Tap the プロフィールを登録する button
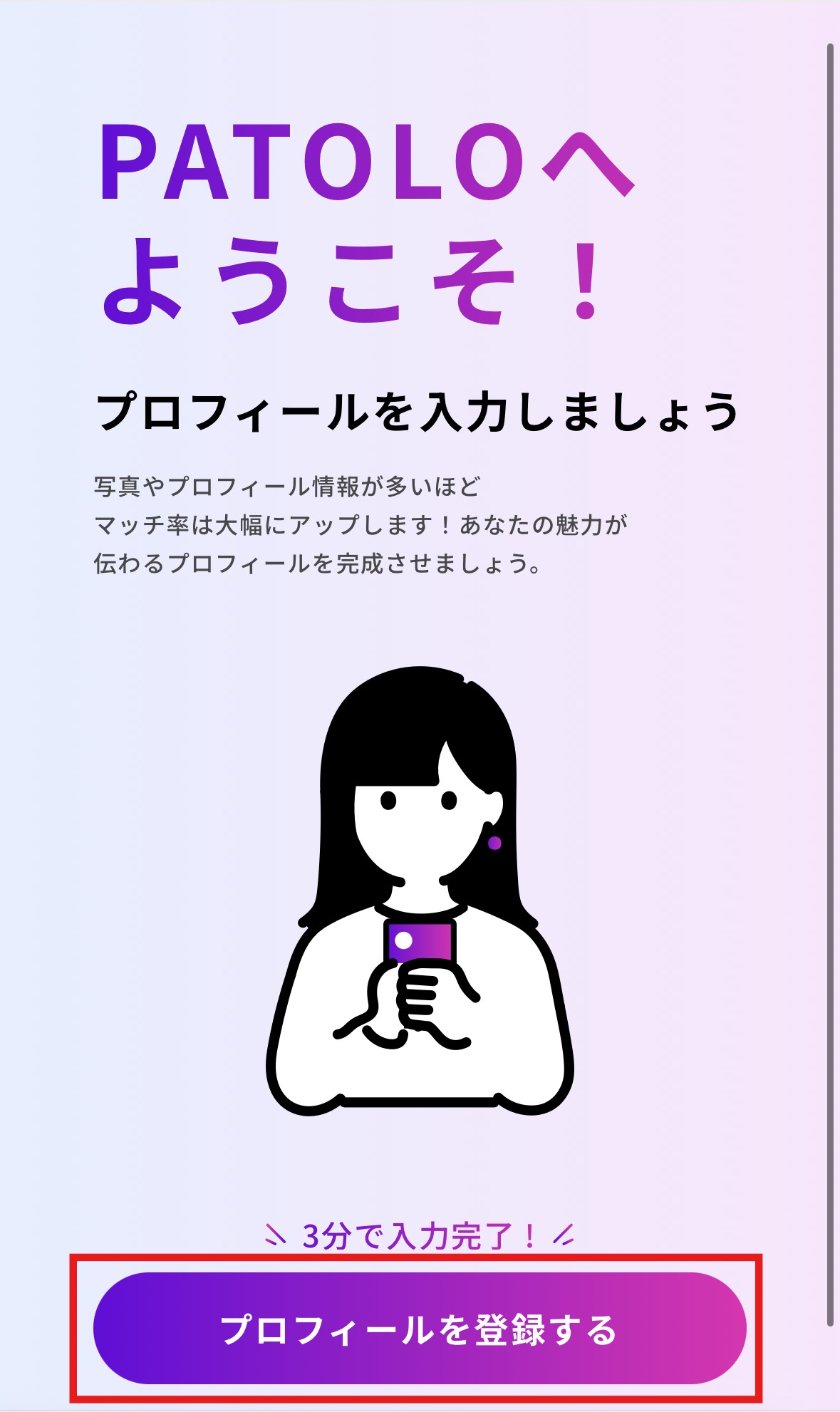 pyautogui.click(x=419, y=1328)
